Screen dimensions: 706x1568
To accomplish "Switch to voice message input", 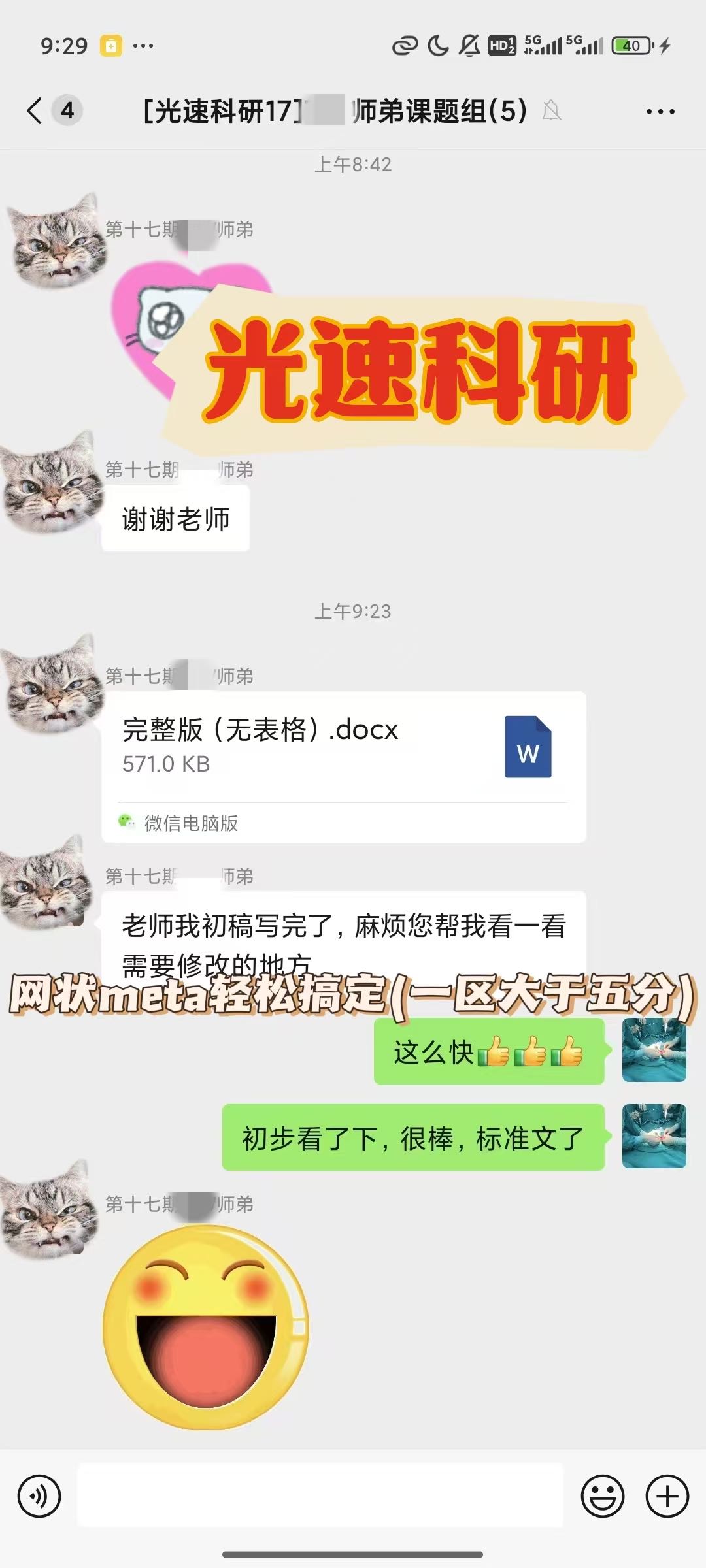I will (x=39, y=1496).
